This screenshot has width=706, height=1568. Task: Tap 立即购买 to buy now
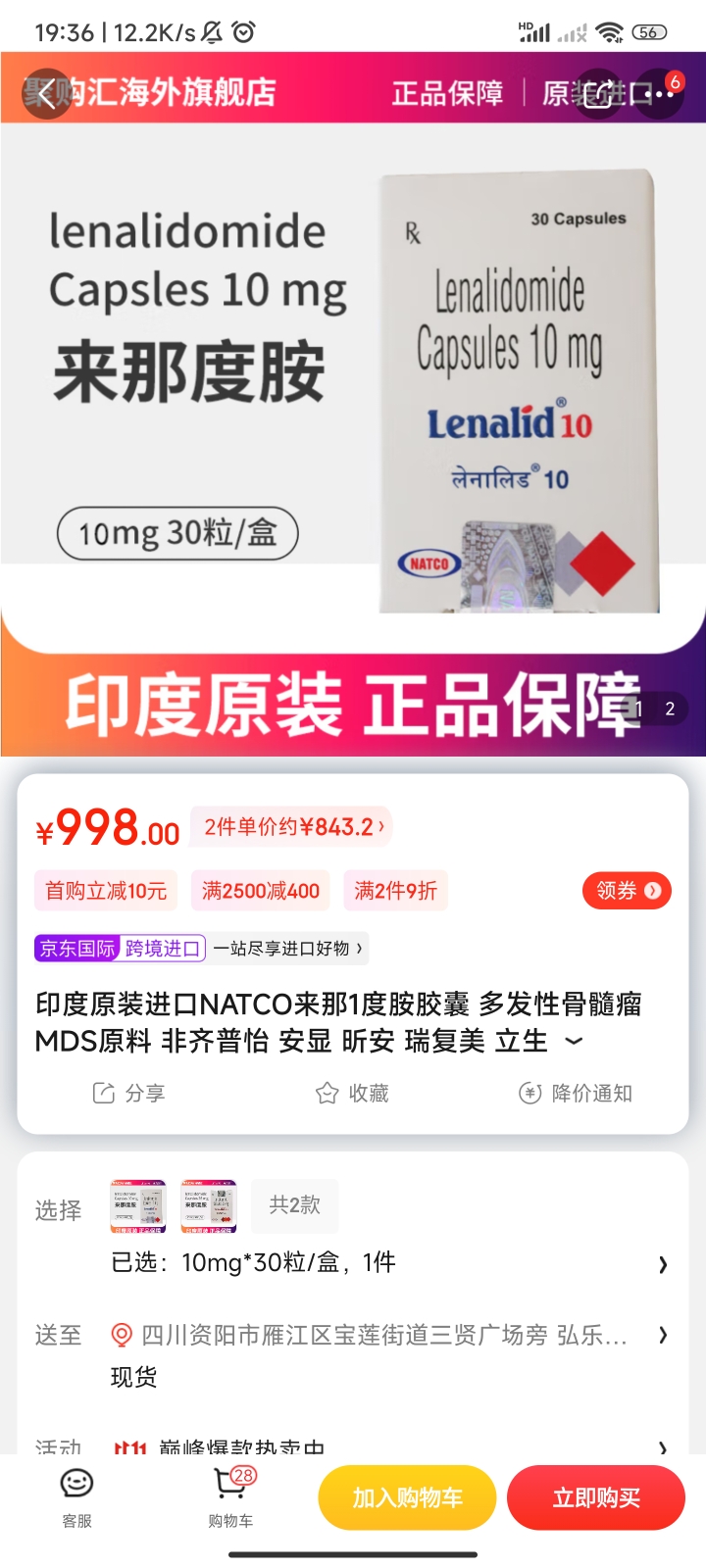596,1497
